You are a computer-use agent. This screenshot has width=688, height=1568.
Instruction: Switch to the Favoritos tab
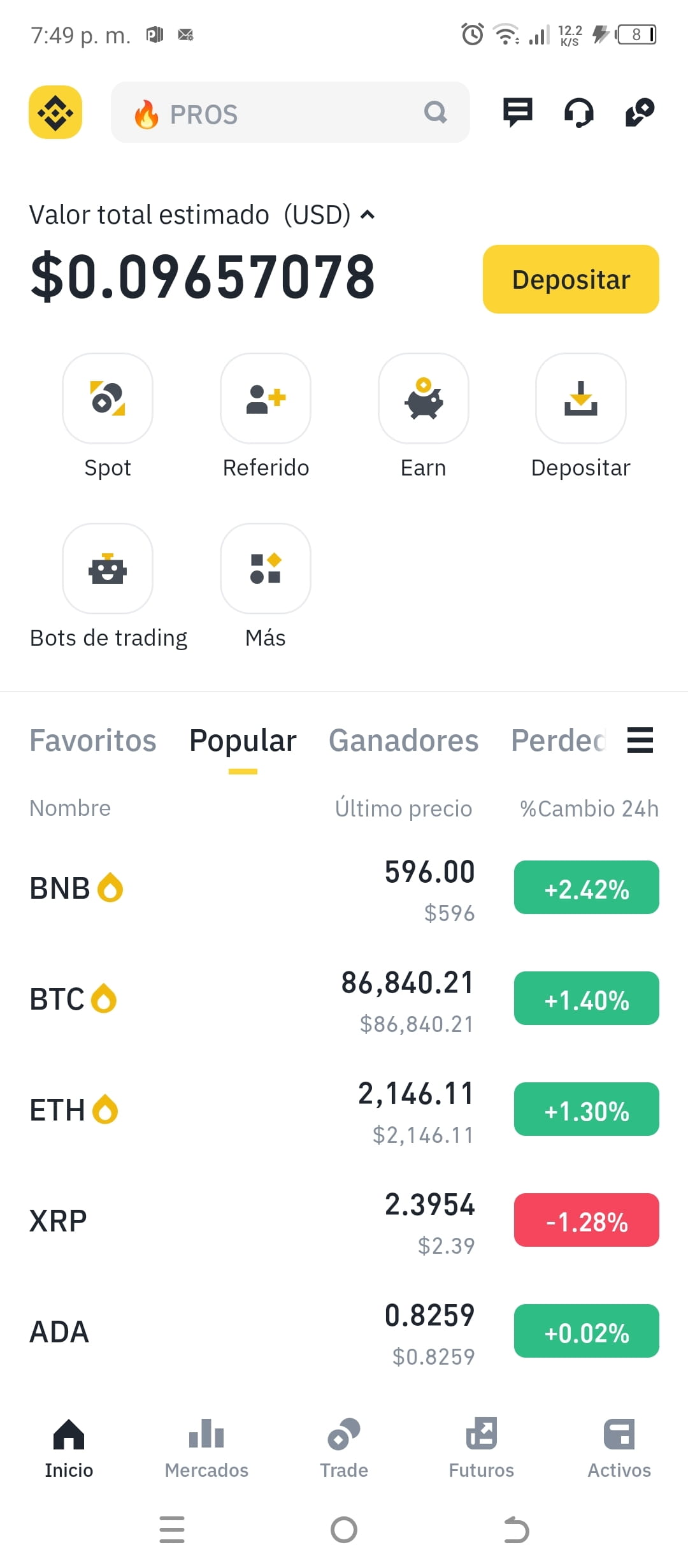[x=93, y=741]
